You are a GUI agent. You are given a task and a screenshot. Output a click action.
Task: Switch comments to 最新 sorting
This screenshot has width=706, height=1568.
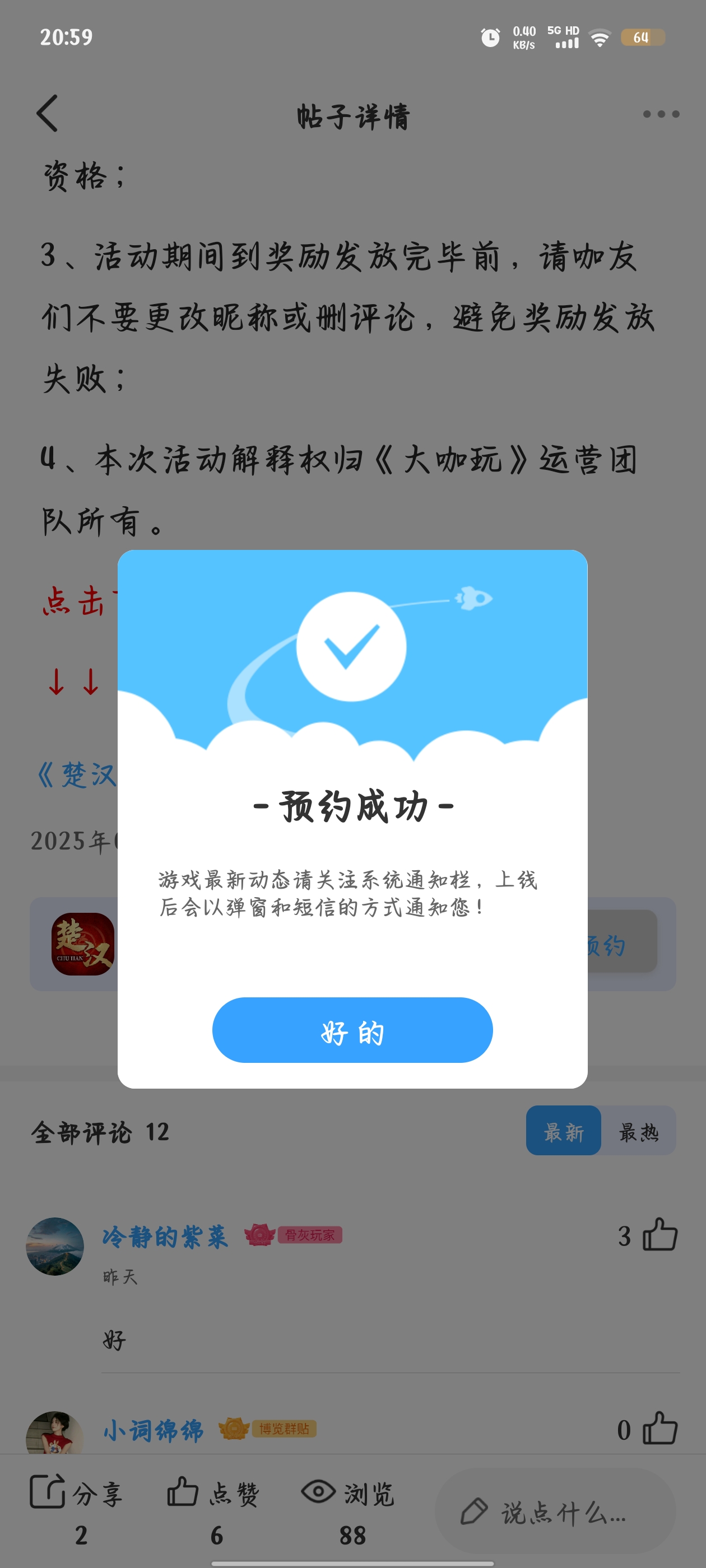(x=563, y=1130)
